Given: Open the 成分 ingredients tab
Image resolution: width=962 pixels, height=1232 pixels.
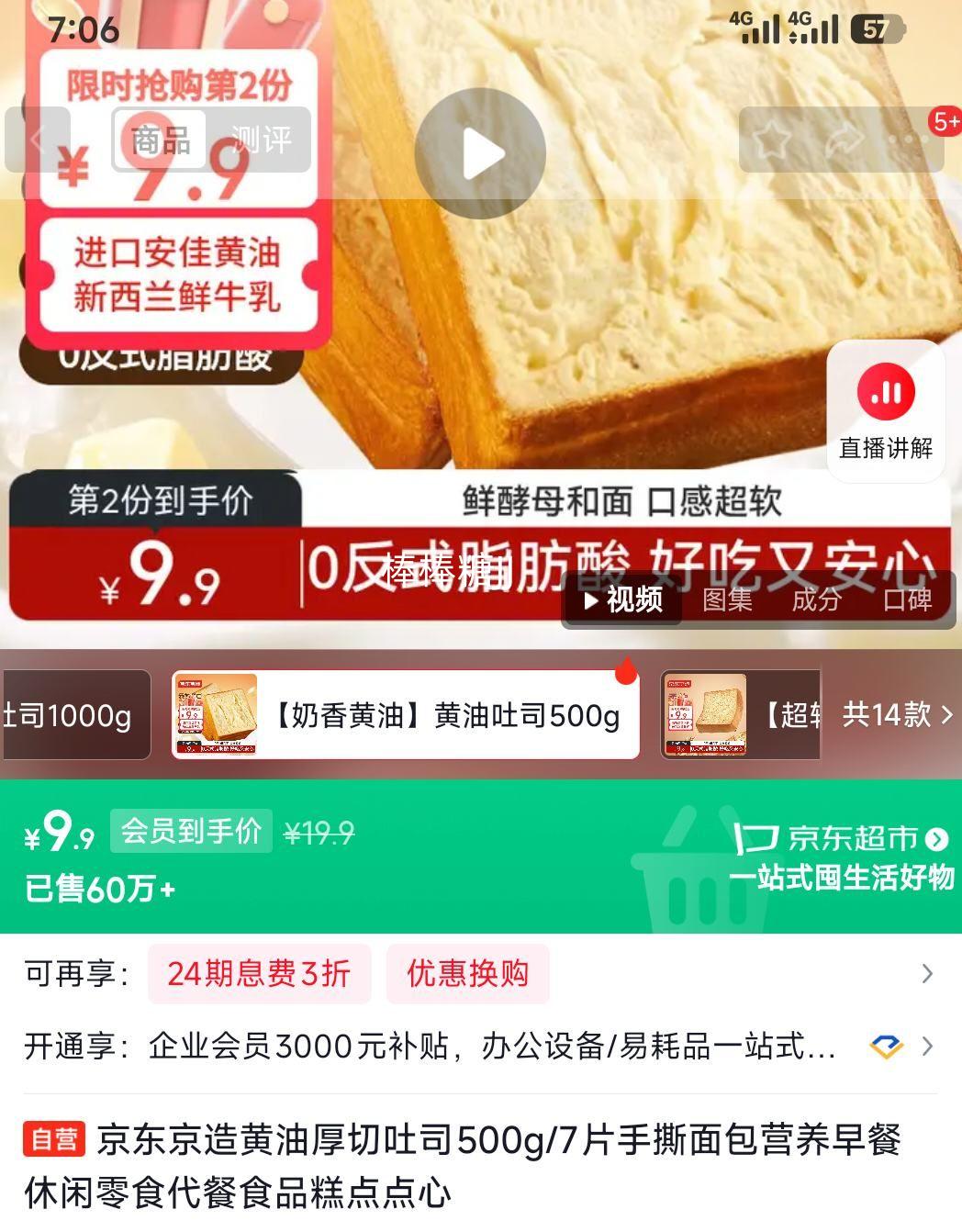Looking at the screenshot, I should 816,601.
